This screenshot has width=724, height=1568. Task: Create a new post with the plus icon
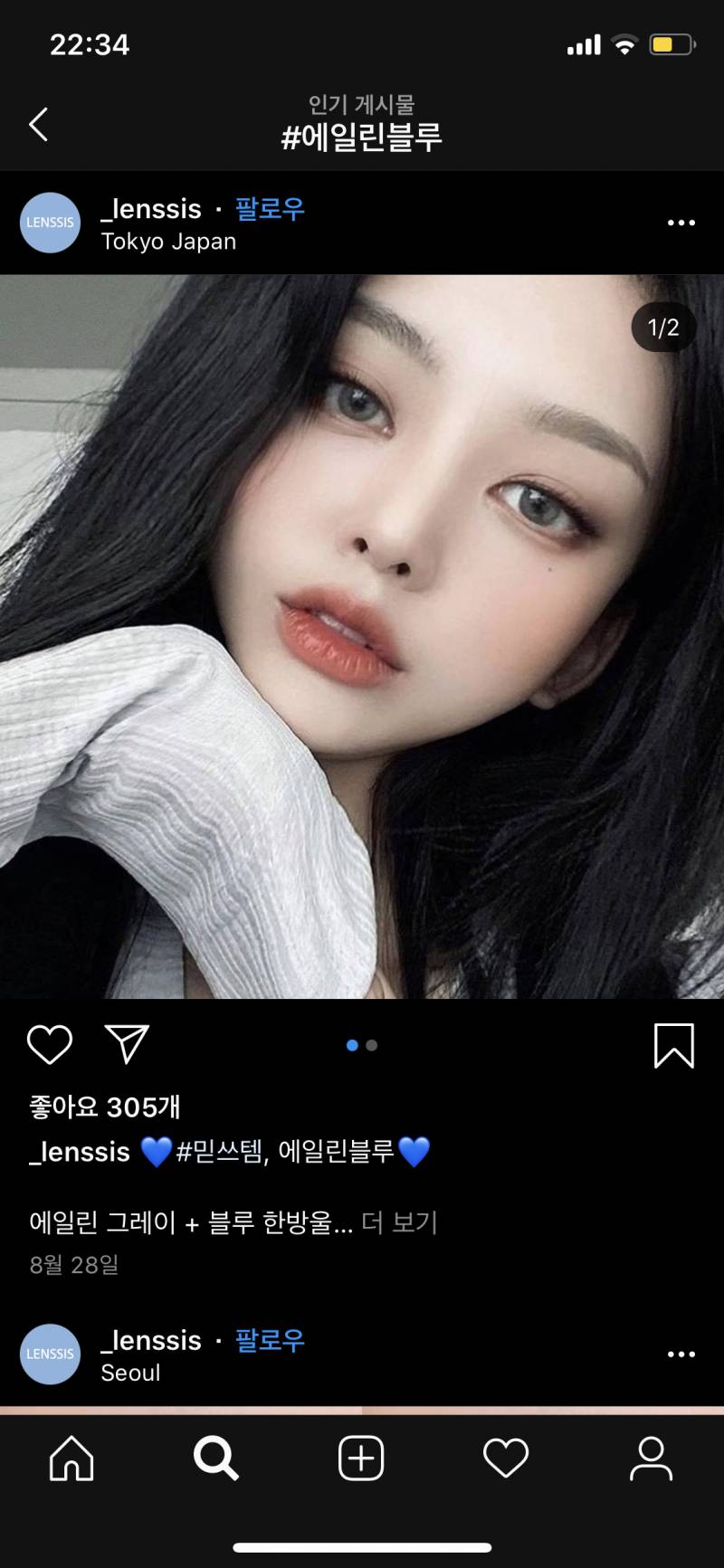click(x=360, y=1459)
